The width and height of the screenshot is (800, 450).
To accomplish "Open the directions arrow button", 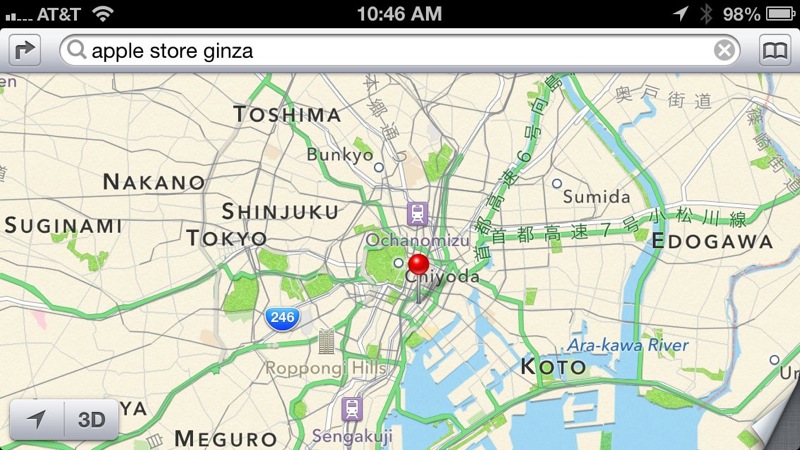I will (26, 51).
